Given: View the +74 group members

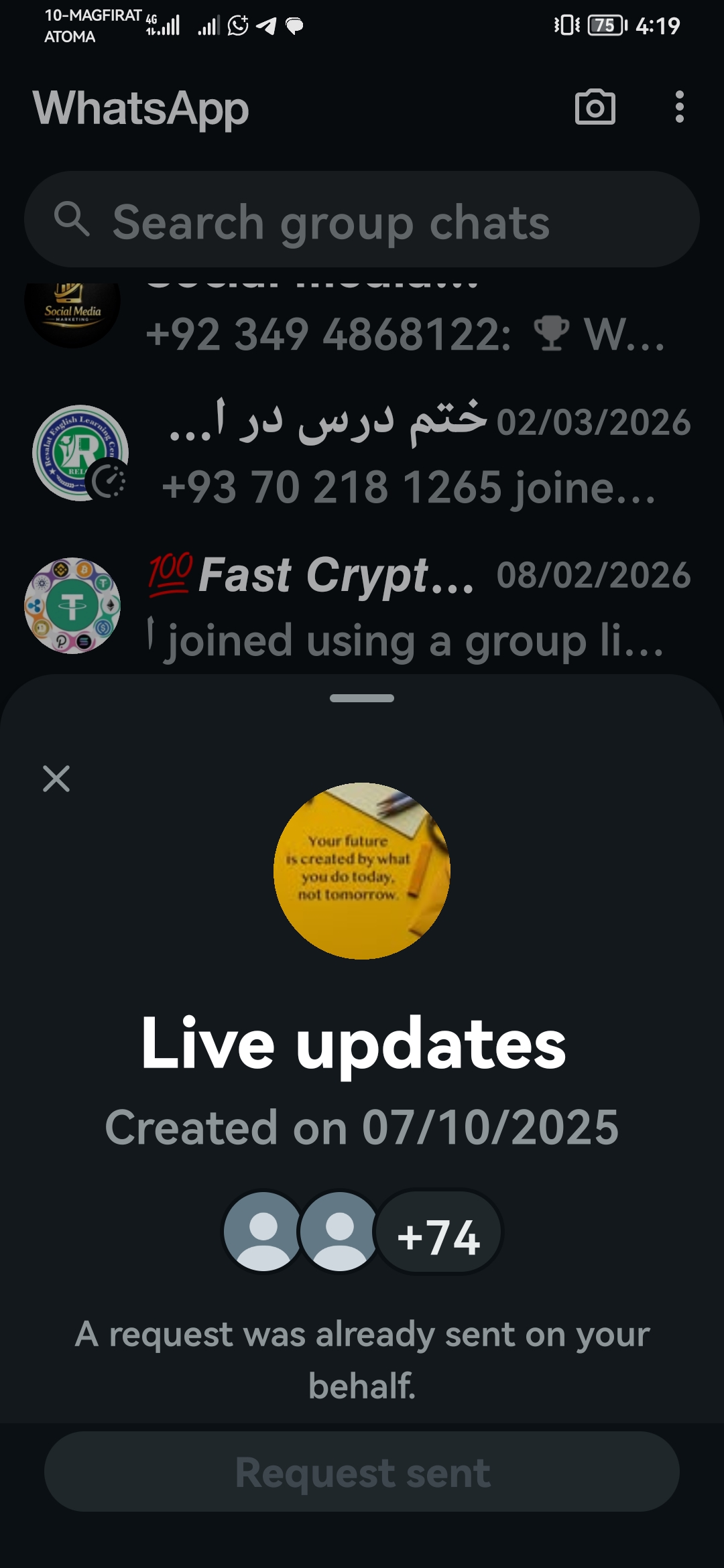Looking at the screenshot, I should tap(438, 1233).
